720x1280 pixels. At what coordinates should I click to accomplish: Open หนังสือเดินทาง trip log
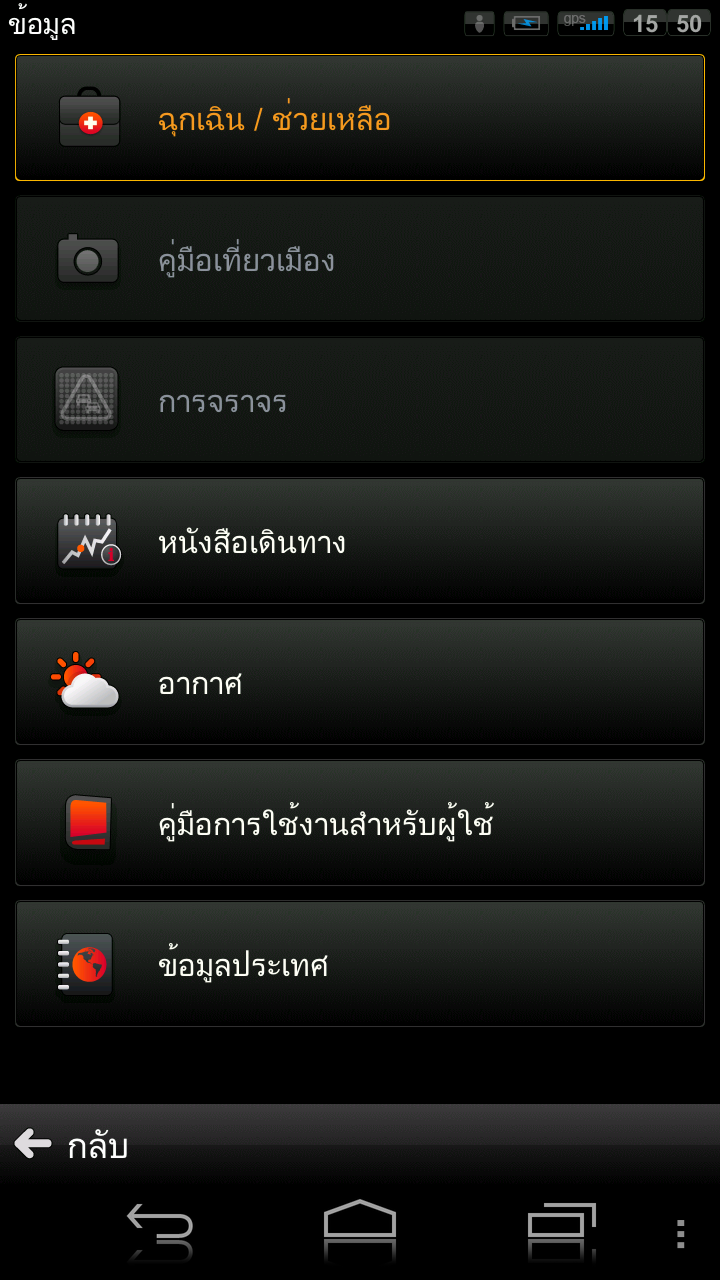click(360, 541)
